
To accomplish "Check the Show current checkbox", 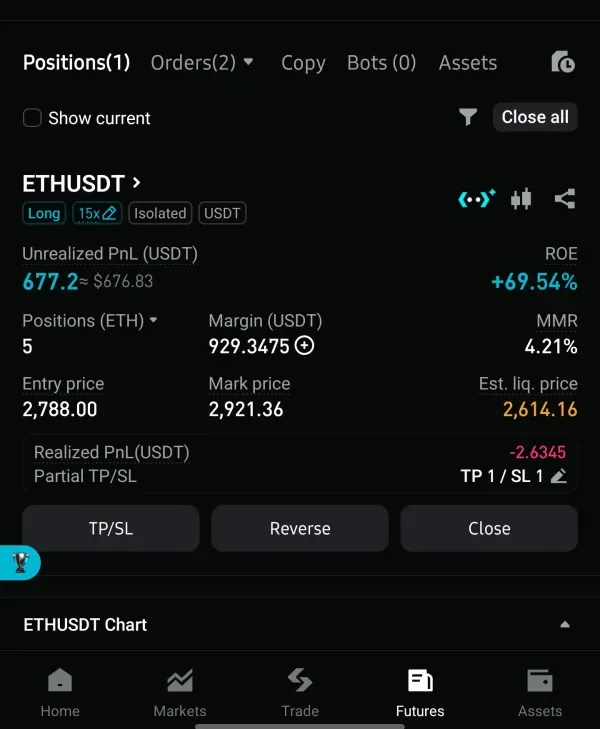I will pyautogui.click(x=33, y=118).
